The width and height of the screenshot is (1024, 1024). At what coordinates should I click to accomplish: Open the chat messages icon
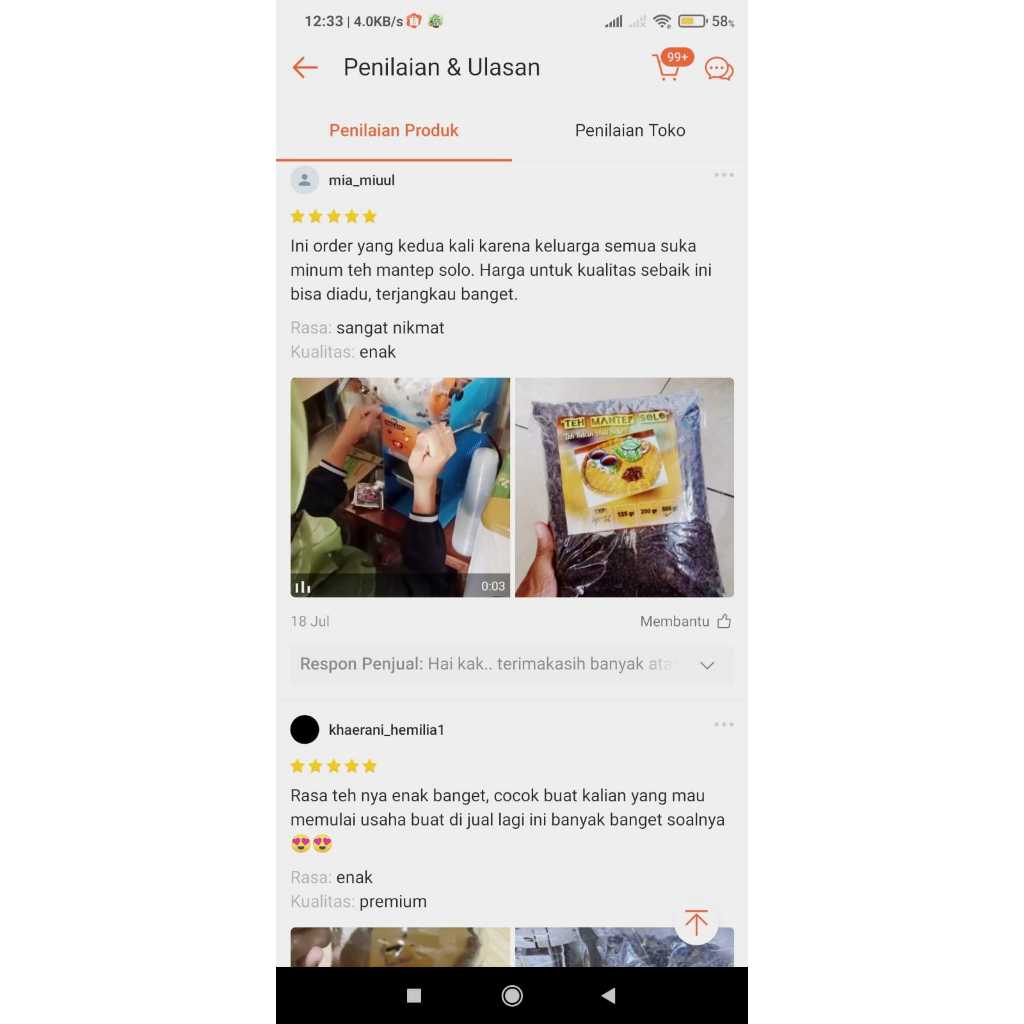pyautogui.click(x=719, y=69)
